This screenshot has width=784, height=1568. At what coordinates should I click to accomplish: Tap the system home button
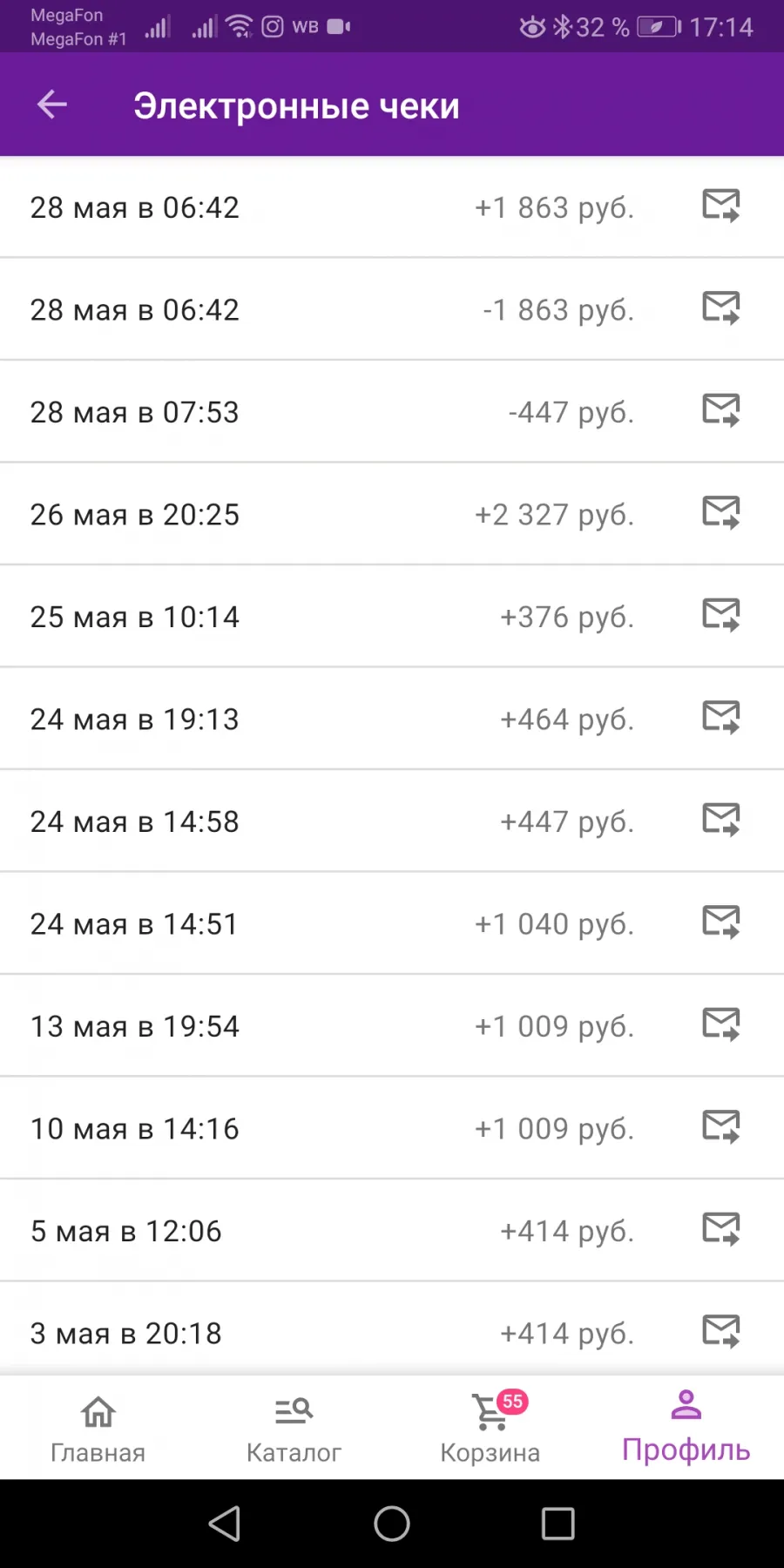392,1524
